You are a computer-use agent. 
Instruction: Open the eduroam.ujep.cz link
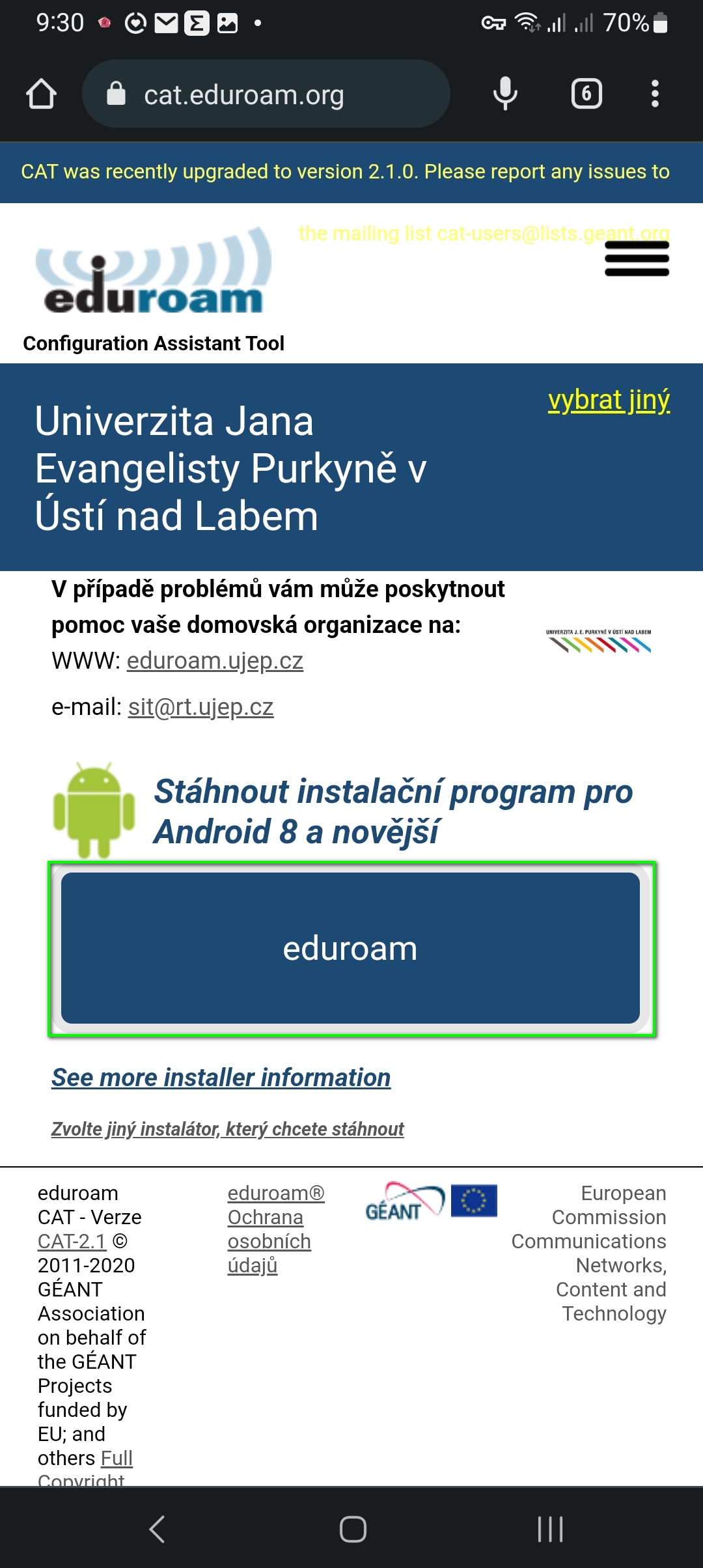pyautogui.click(x=215, y=660)
